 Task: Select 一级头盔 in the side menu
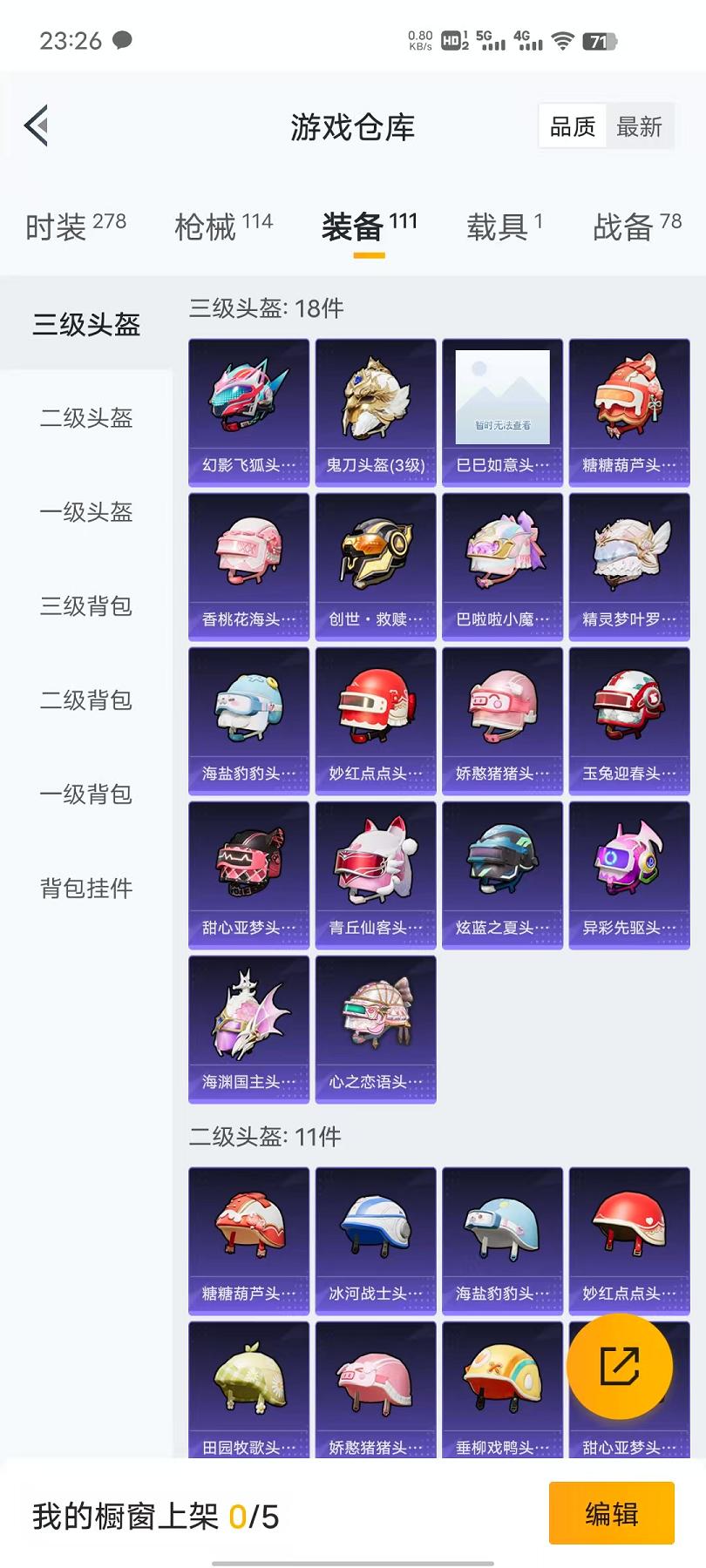[86, 512]
